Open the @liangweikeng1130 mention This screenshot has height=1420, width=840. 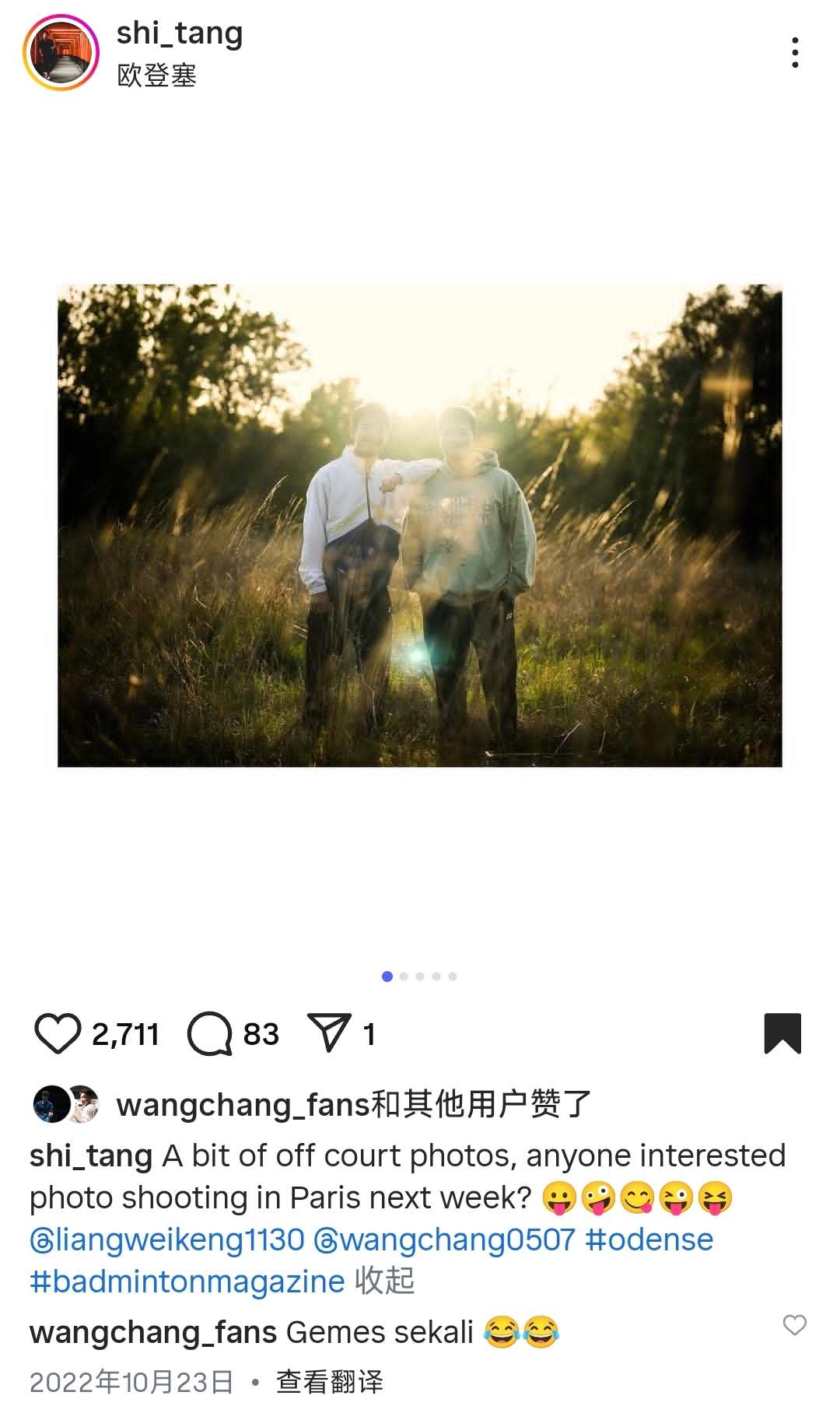click(x=167, y=1239)
